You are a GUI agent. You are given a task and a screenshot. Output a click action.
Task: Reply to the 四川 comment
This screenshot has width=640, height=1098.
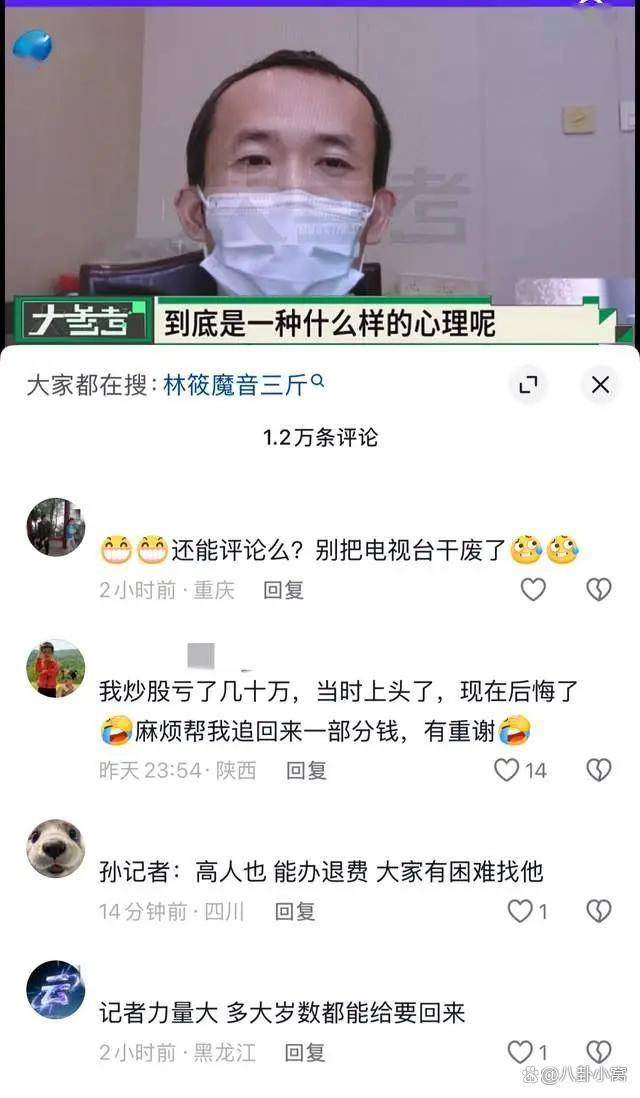[295, 911]
